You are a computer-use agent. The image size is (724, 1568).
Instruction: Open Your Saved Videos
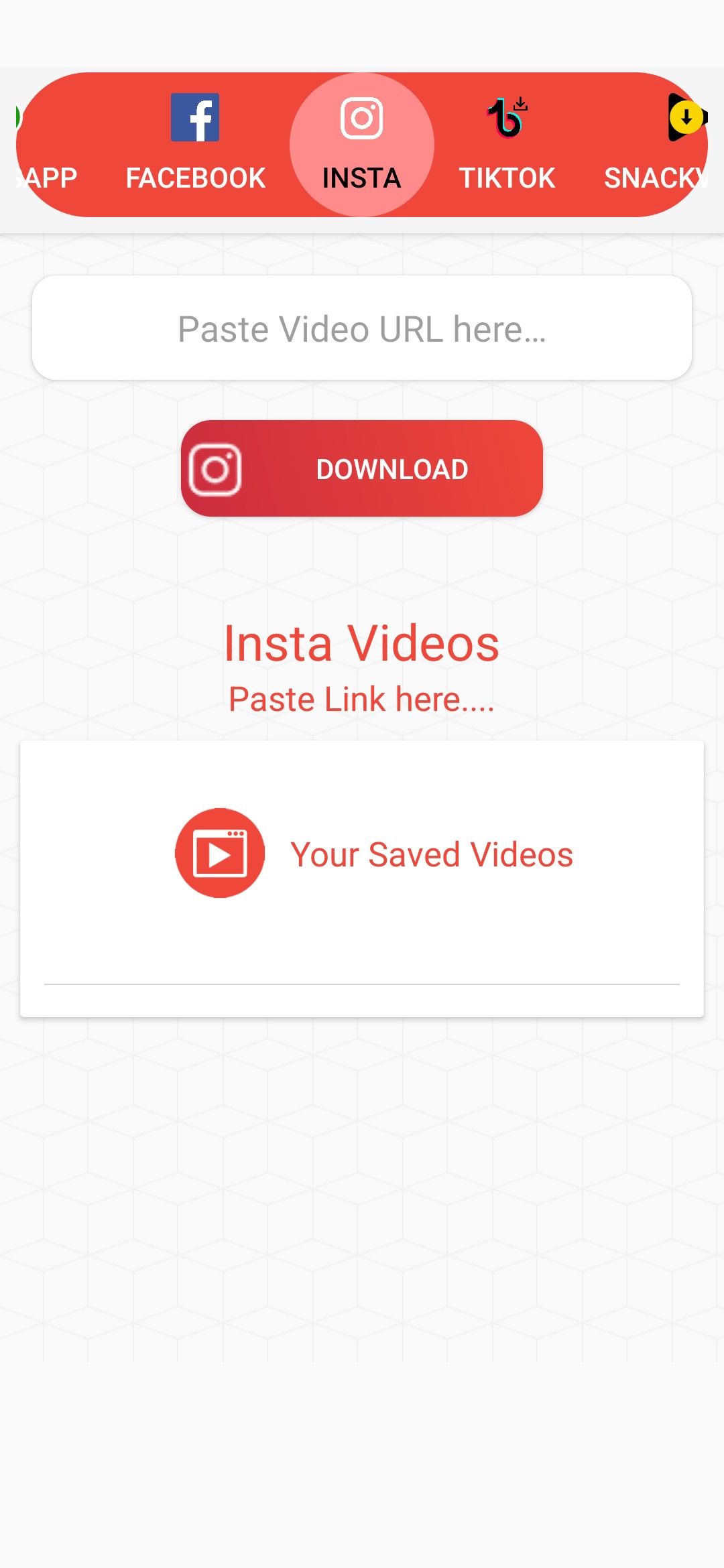pos(374,854)
